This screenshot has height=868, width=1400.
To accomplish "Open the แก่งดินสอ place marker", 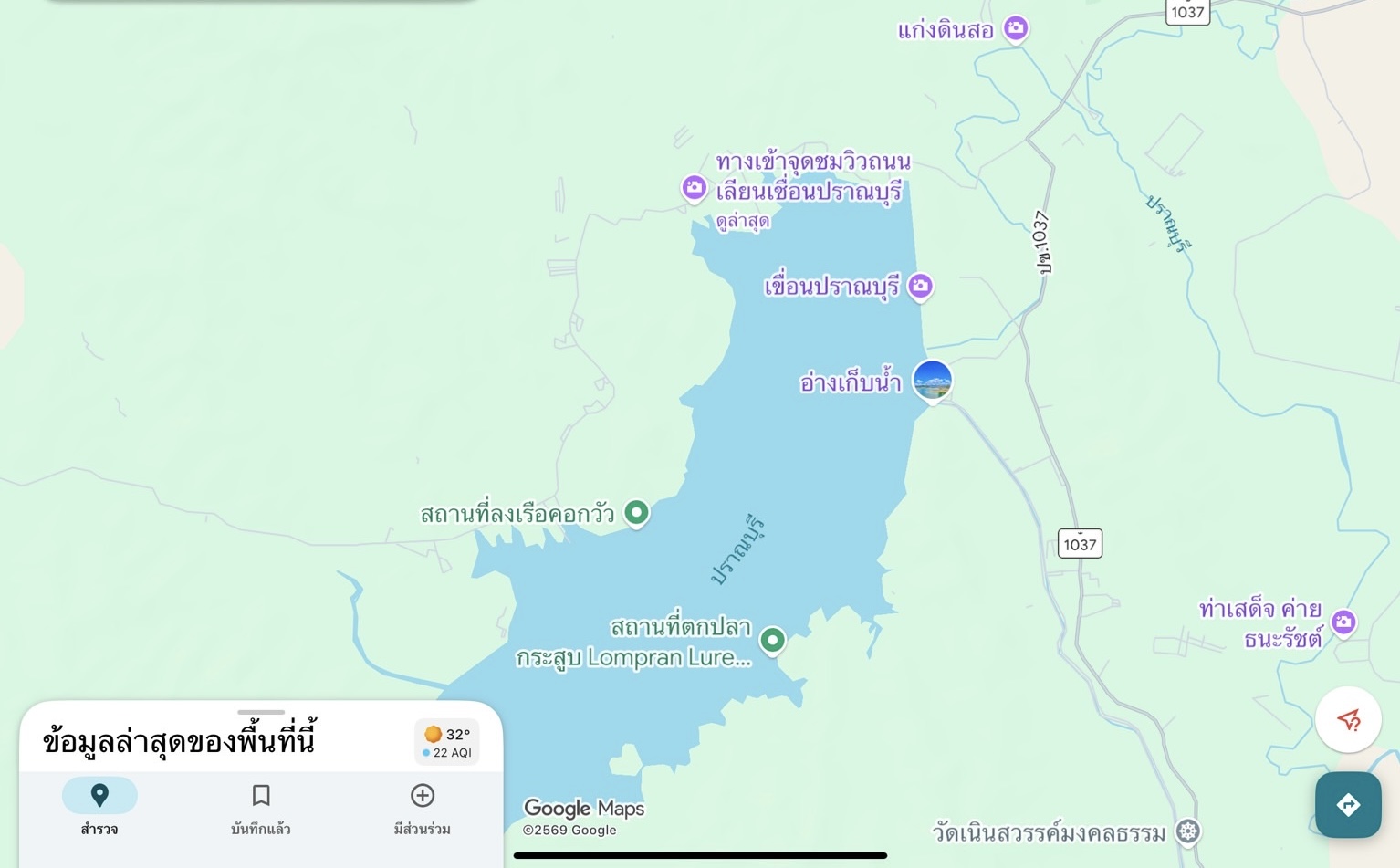I will pos(1015,28).
